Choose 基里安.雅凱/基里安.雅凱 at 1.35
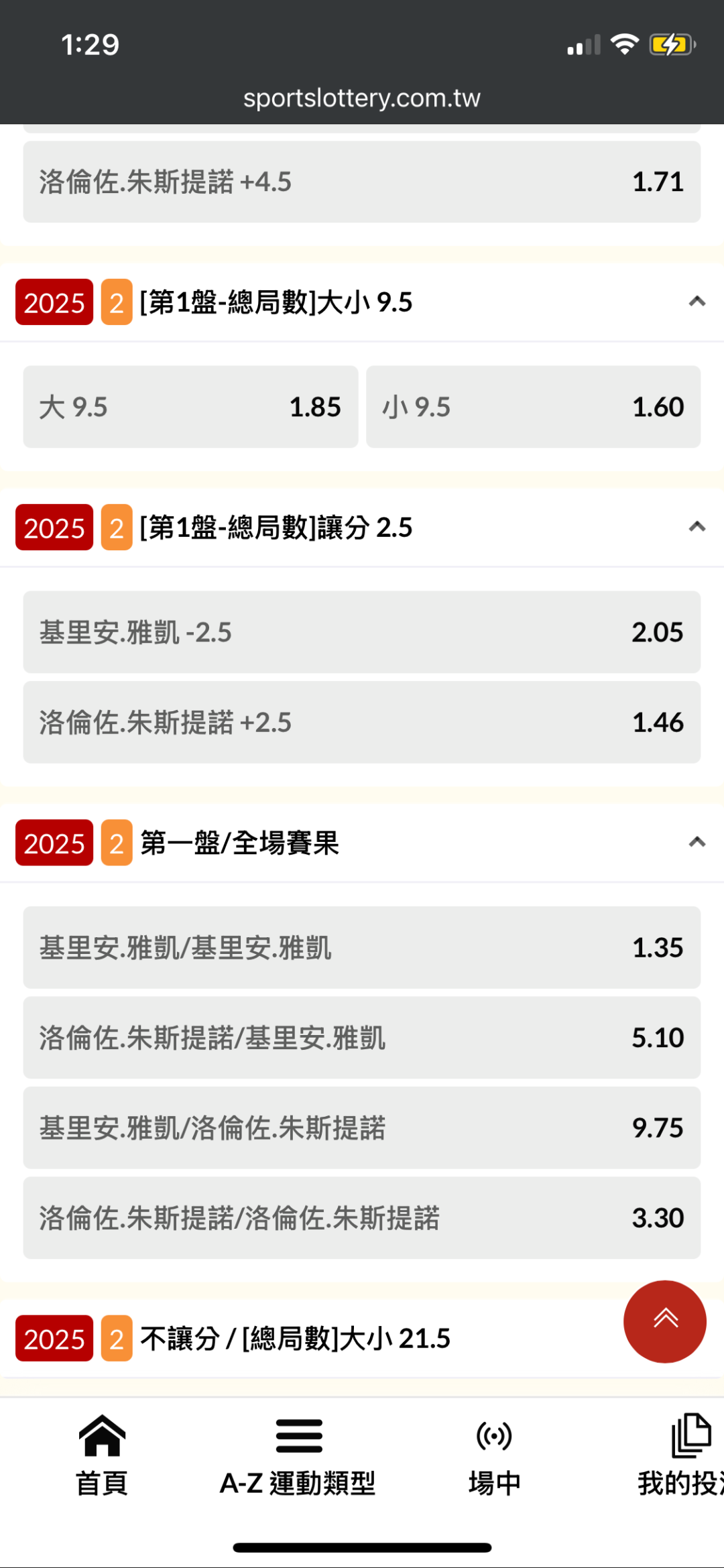This screenshot has width=724, height=1568. (x=362, y=948)
